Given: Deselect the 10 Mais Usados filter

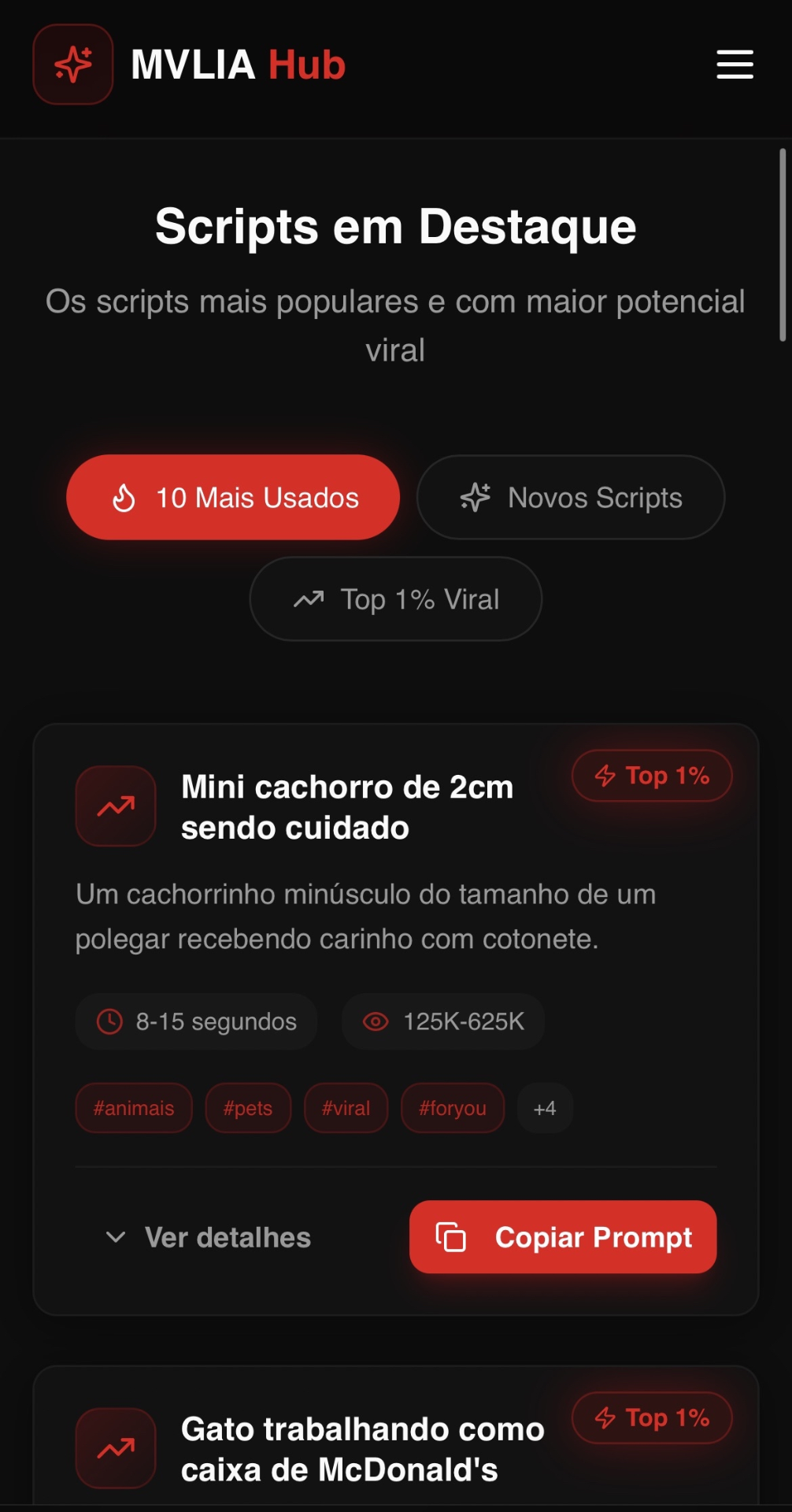Looking at the screenshot, I should click(233, 497).
